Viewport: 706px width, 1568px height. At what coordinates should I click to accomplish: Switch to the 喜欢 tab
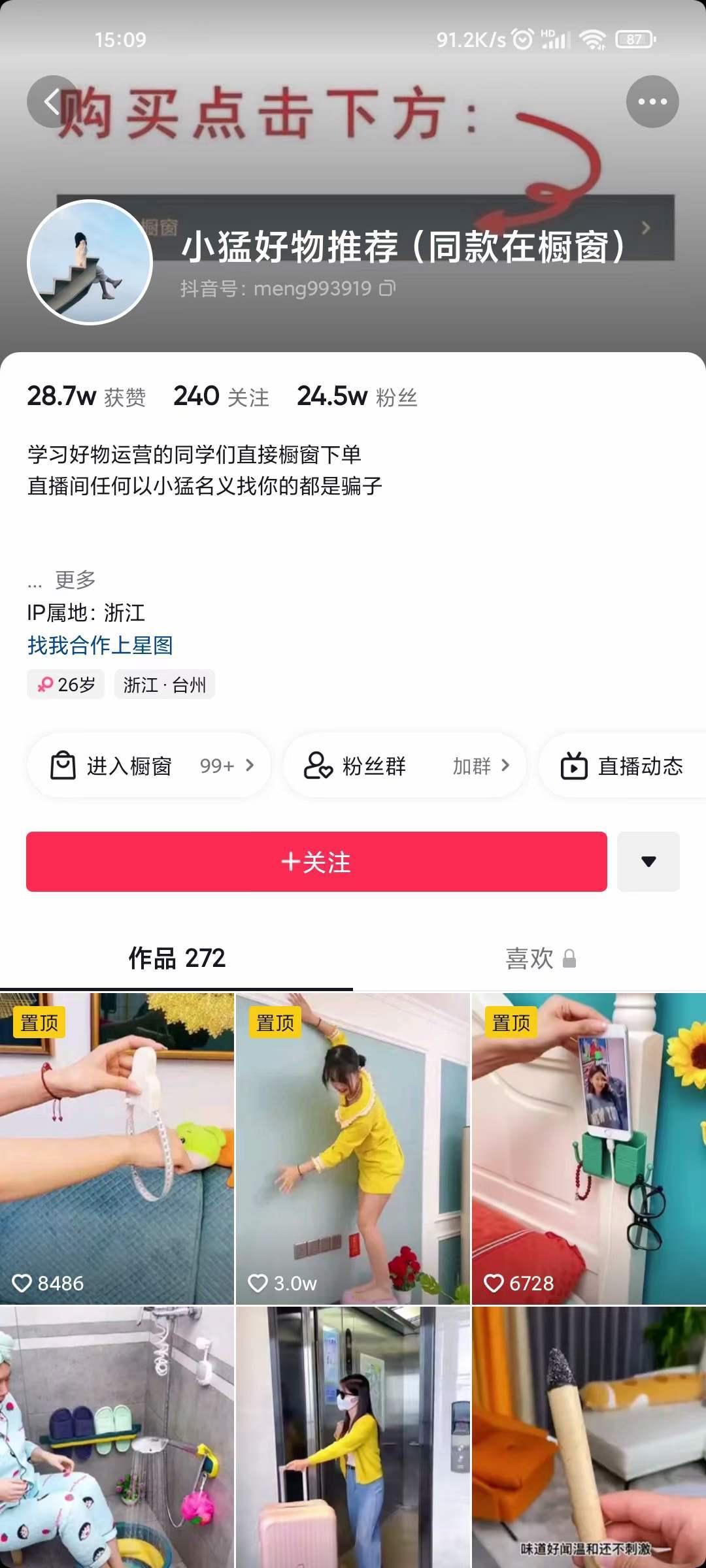pyautogui.click(x=539, y=958)
